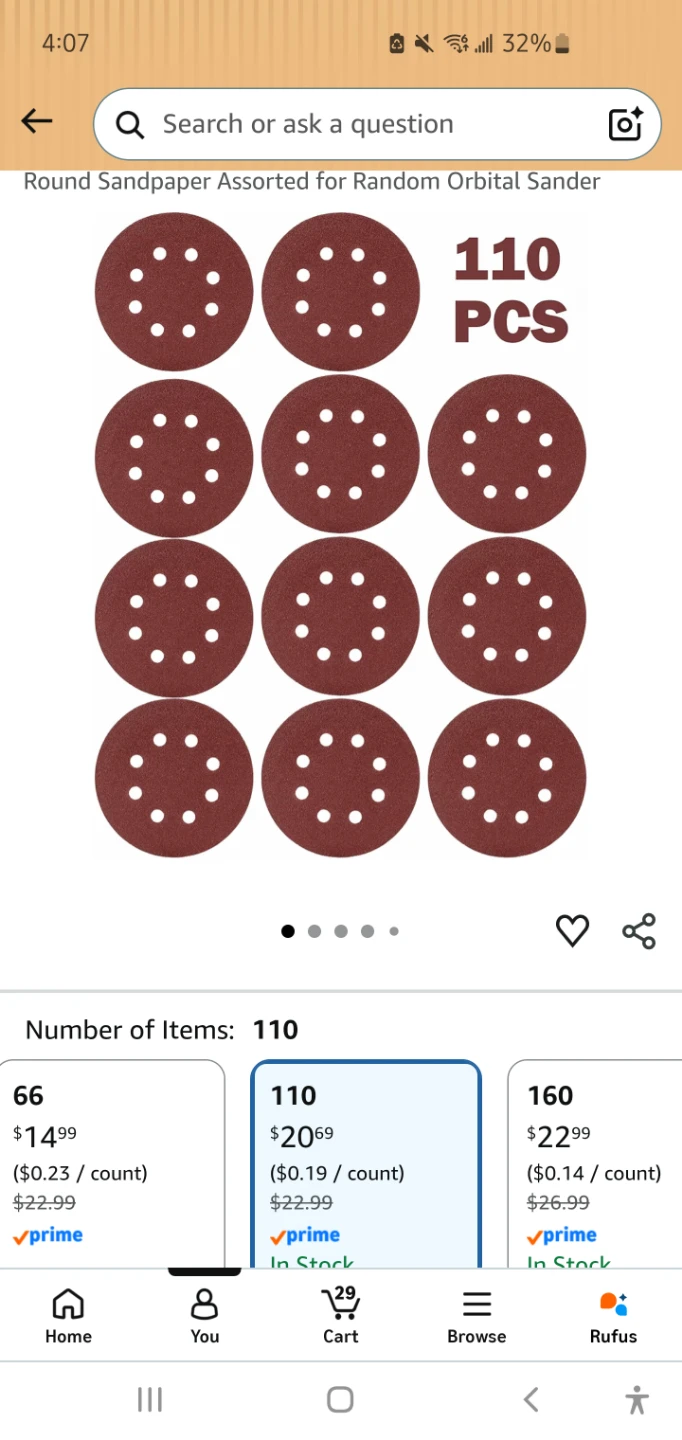The image size is (682, 1440).
Task: Switch to the Browse tab
Action: (x=477, y=1315)
